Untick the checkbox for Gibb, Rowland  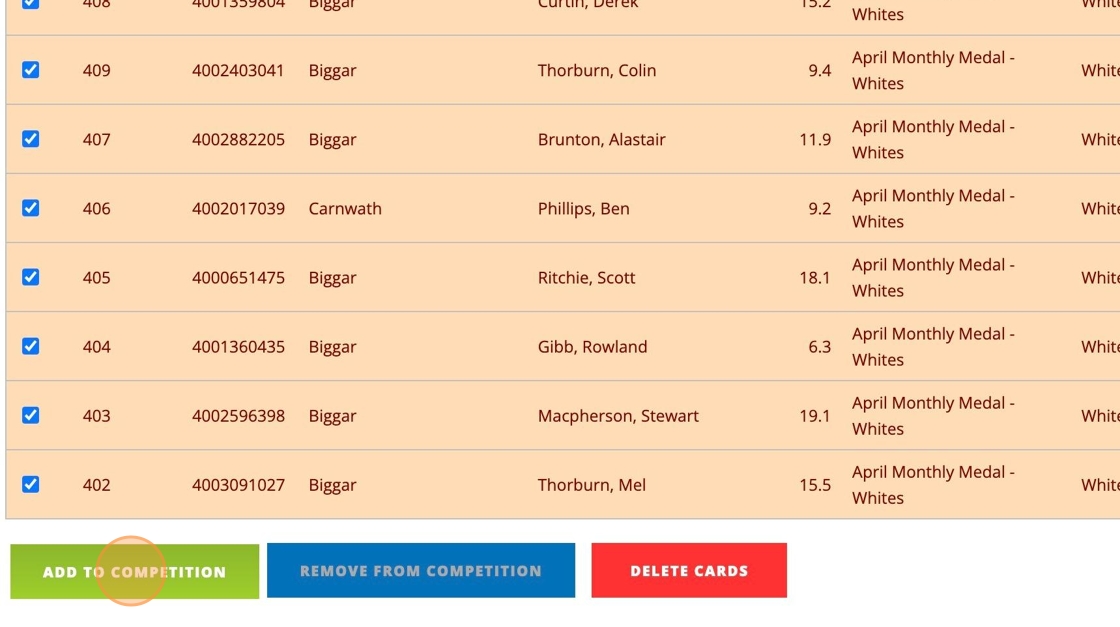pos(31,346)
